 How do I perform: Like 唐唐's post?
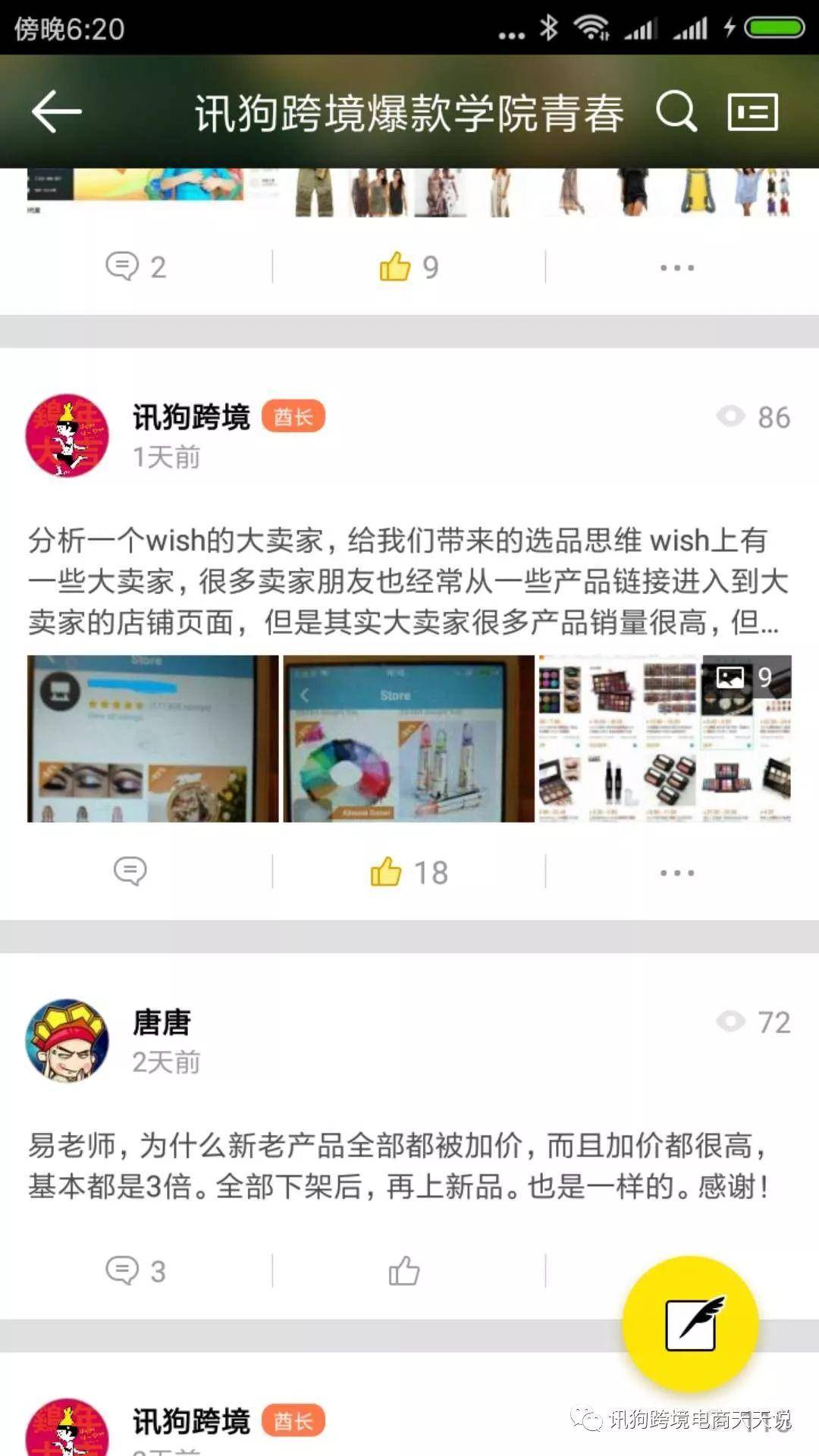pyautogui.click(x=404, y=1271)
